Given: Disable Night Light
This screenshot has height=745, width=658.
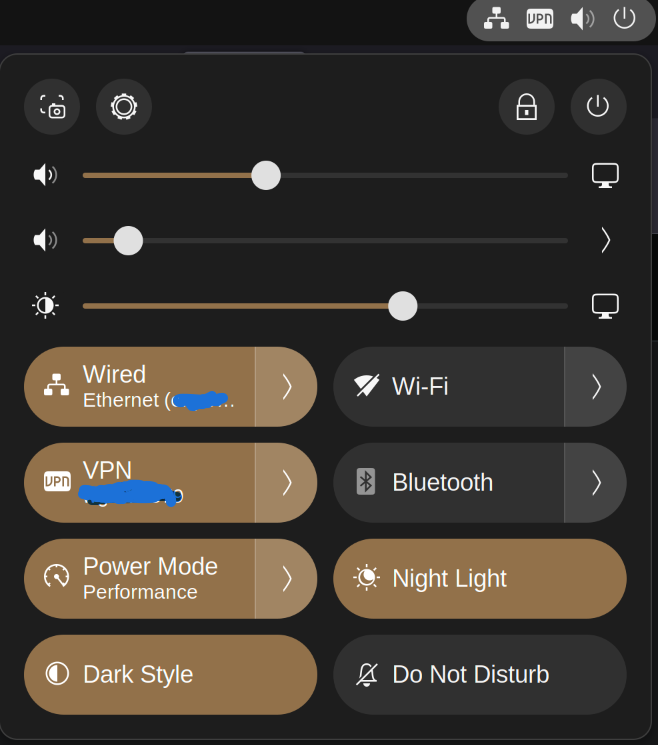Looking at the screenshot, I should click(x=480, y=579).
